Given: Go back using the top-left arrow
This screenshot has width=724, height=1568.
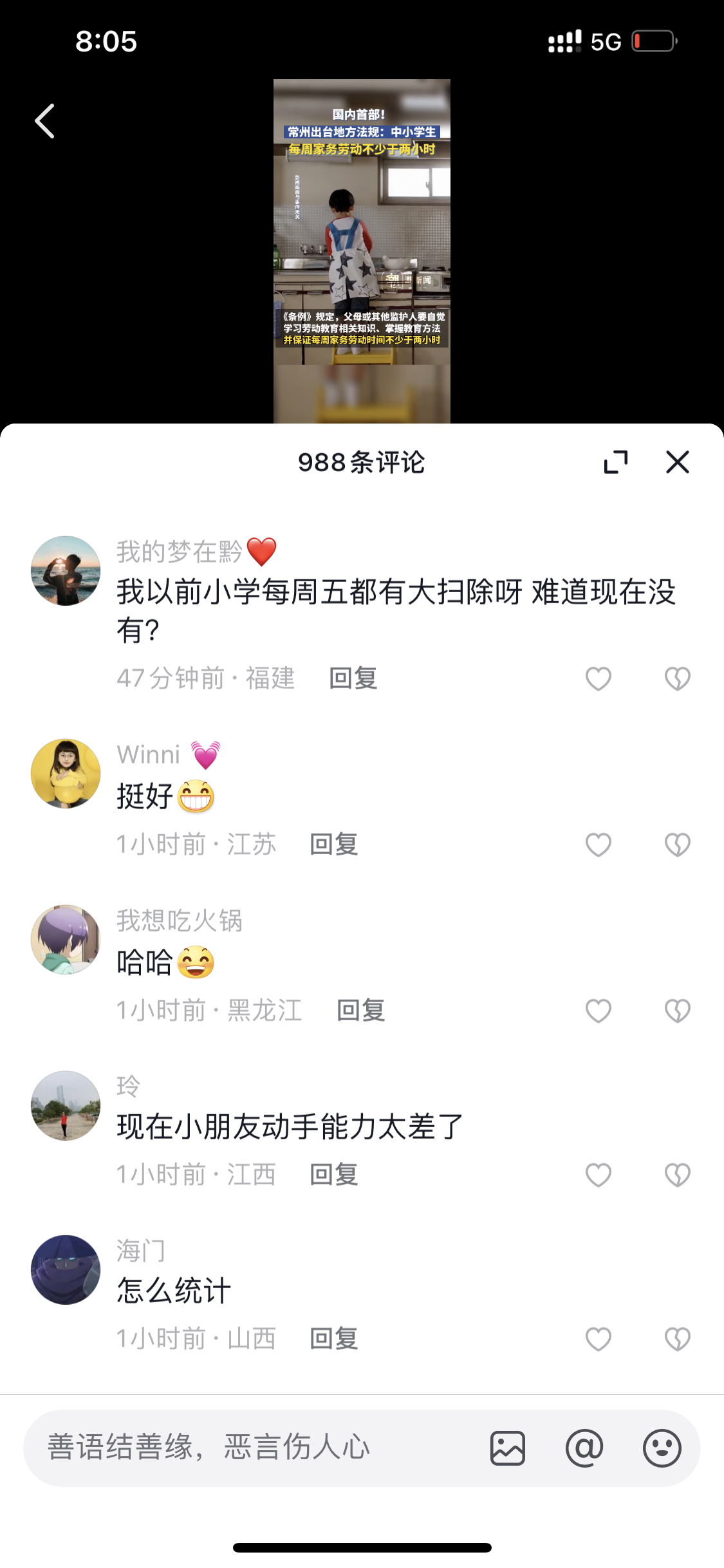Looking at the screenshot, I should [x=44, y=121].
